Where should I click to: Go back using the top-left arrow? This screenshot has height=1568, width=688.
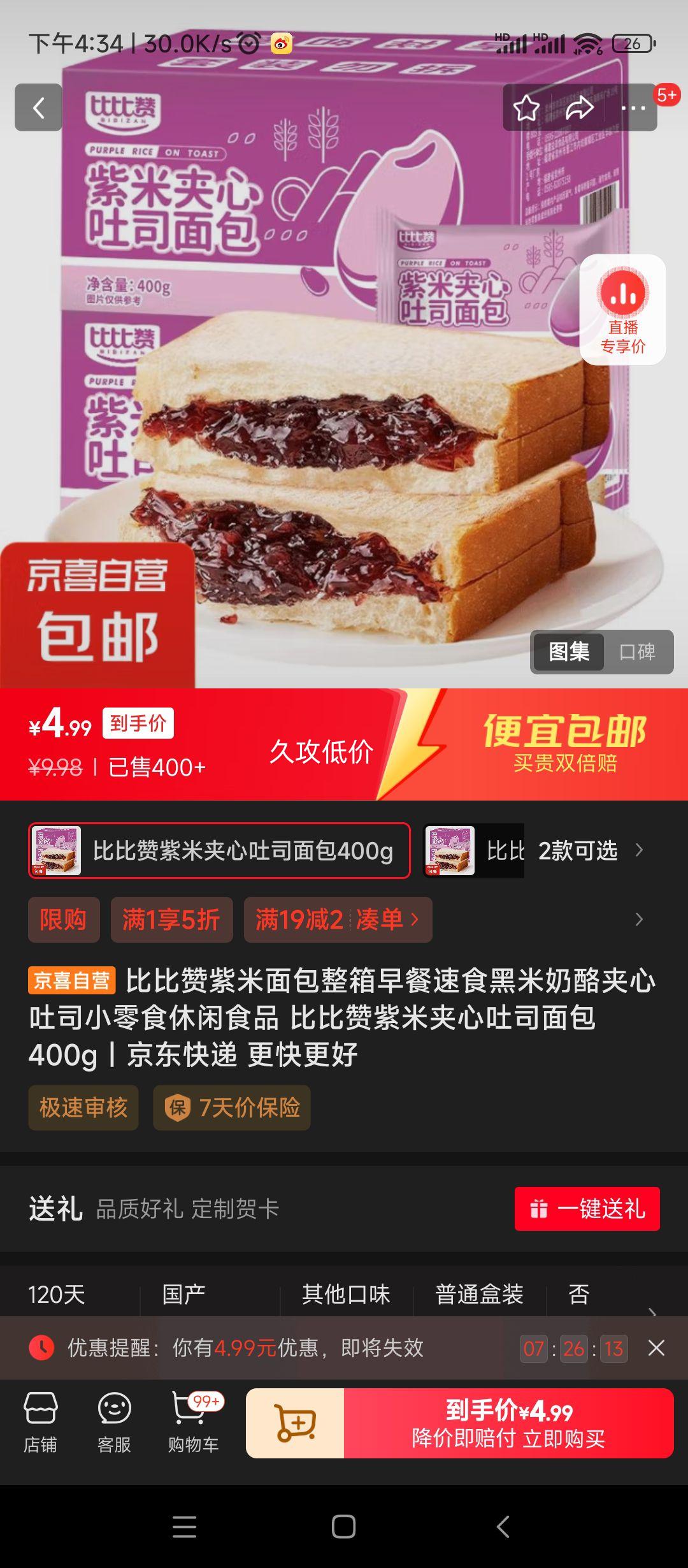click(38, 108)
